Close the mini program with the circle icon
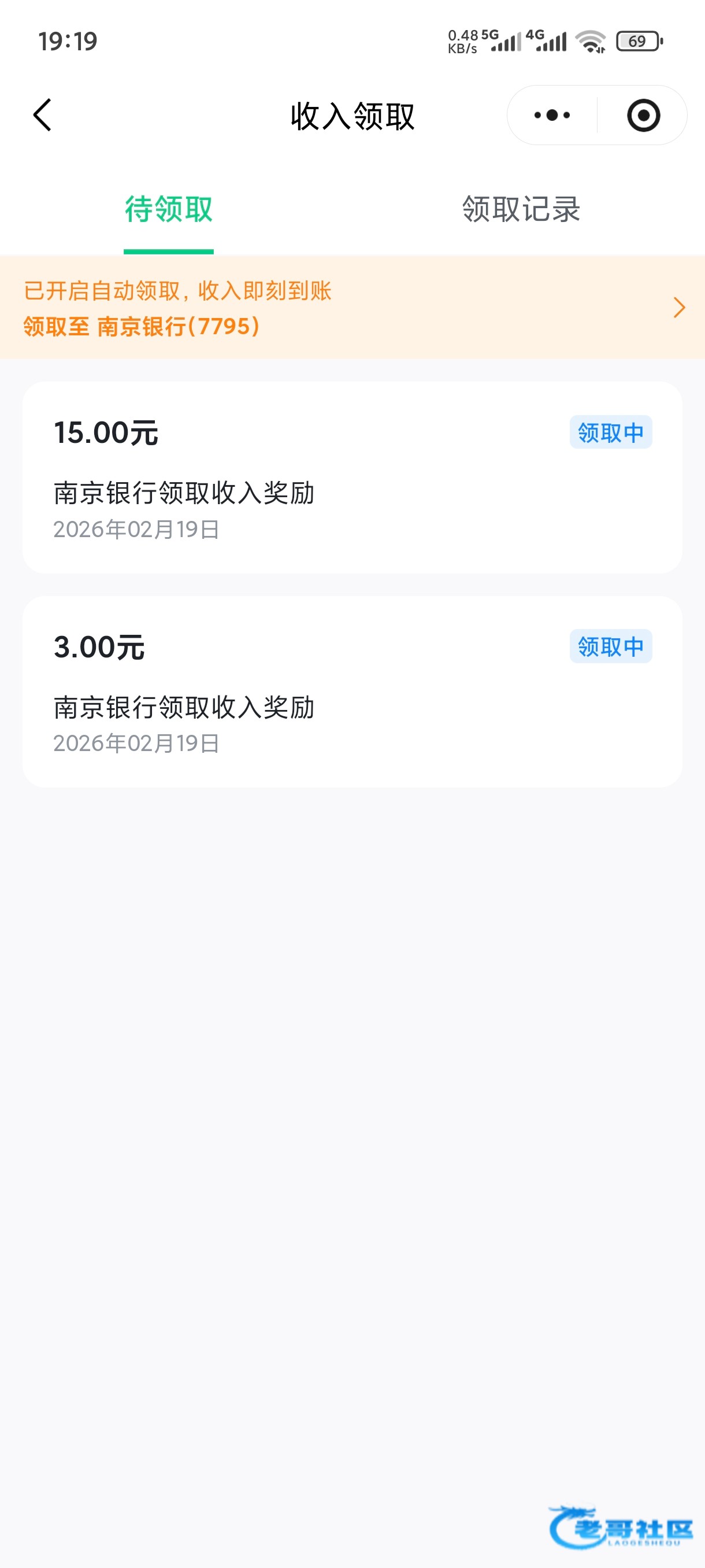Screen dimensions: 705x1568 click(x=643, y=115)
